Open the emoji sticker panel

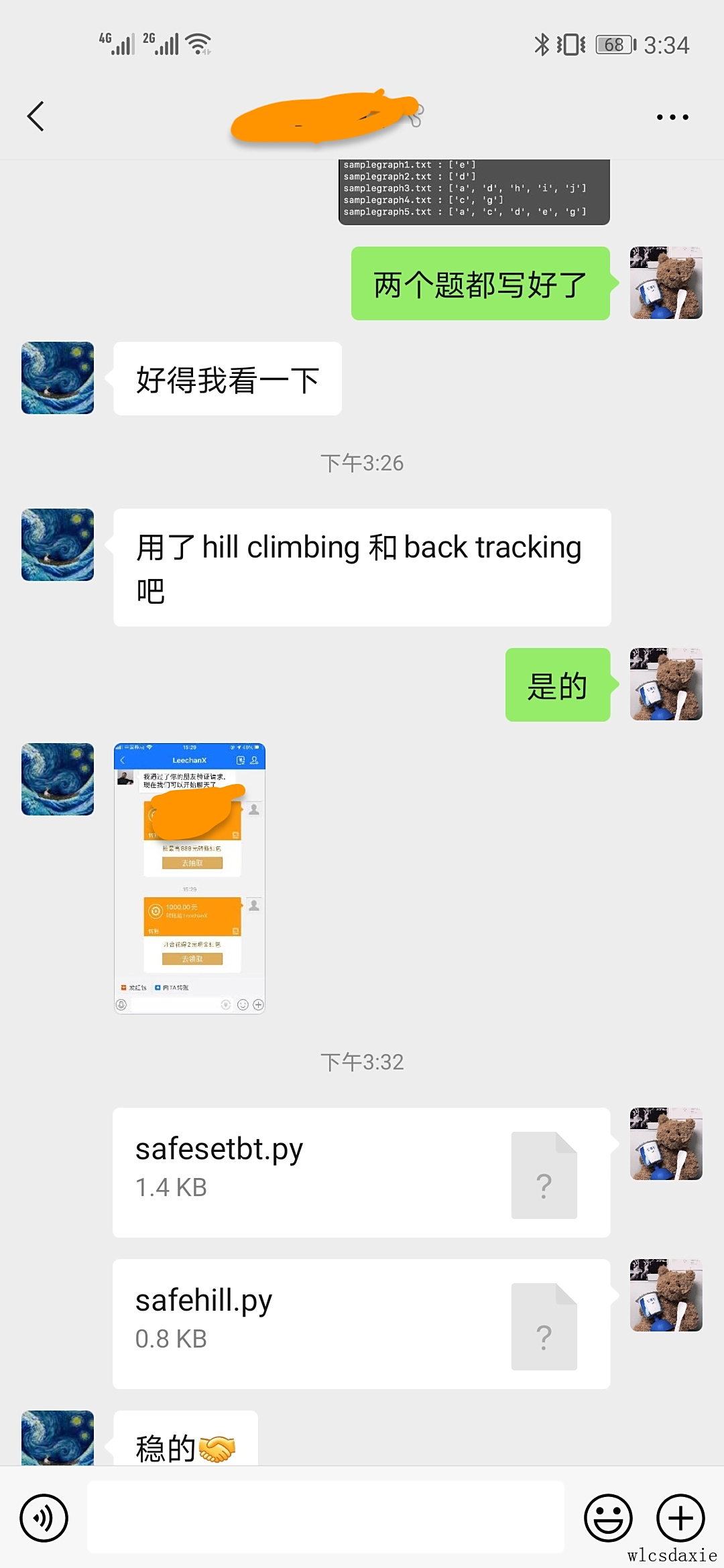608,1518
